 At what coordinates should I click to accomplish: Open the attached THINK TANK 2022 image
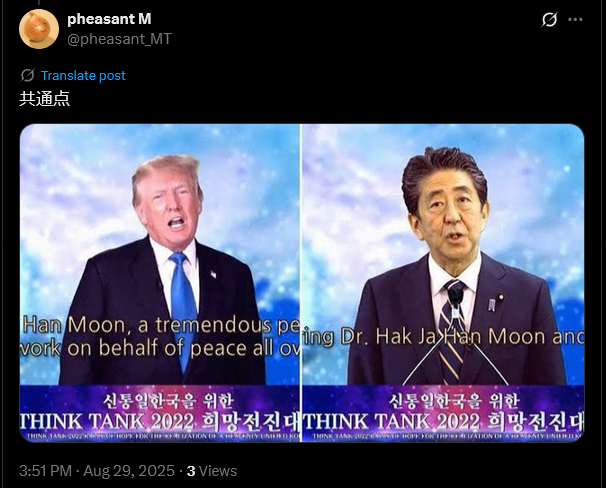302,283
